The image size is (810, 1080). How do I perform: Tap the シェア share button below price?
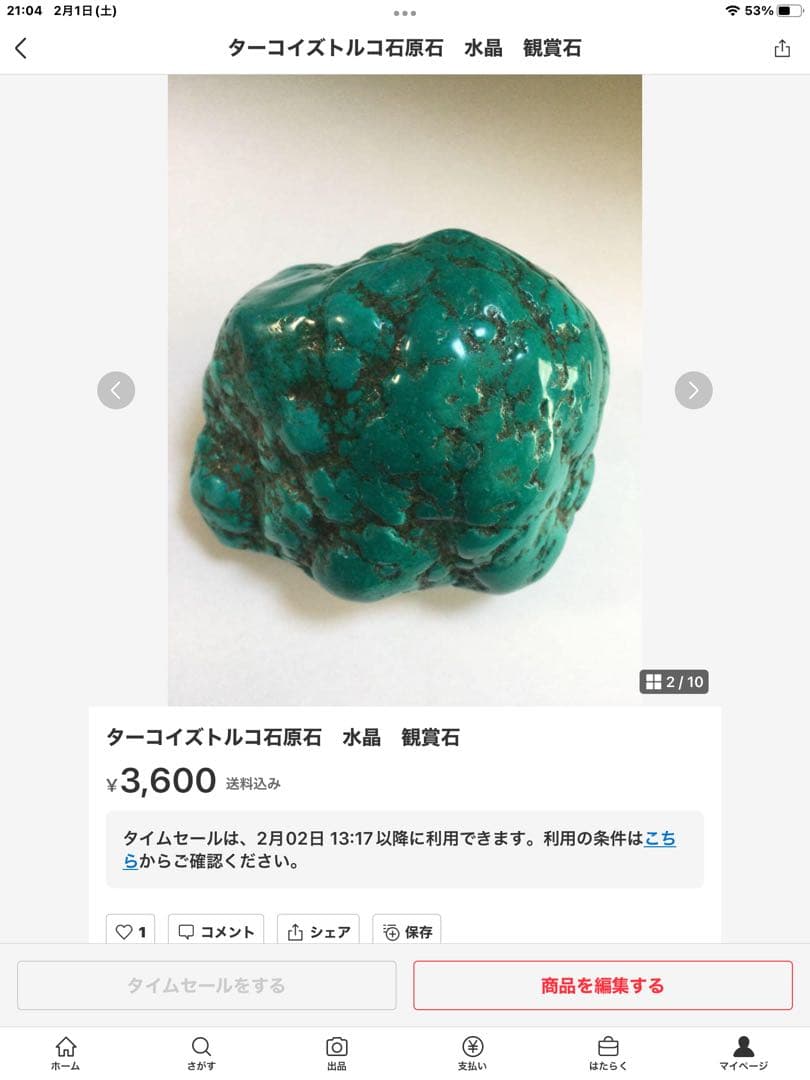pyautogui.click(x=317, y=931)
